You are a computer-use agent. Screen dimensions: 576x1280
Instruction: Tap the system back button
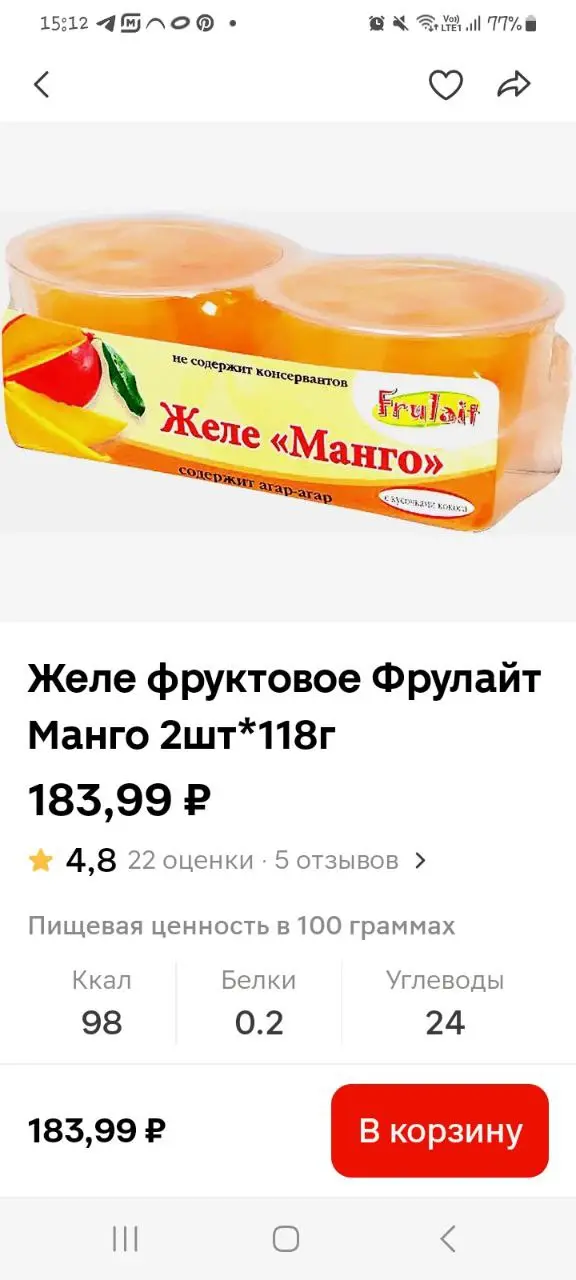(x=448, y=1239)
